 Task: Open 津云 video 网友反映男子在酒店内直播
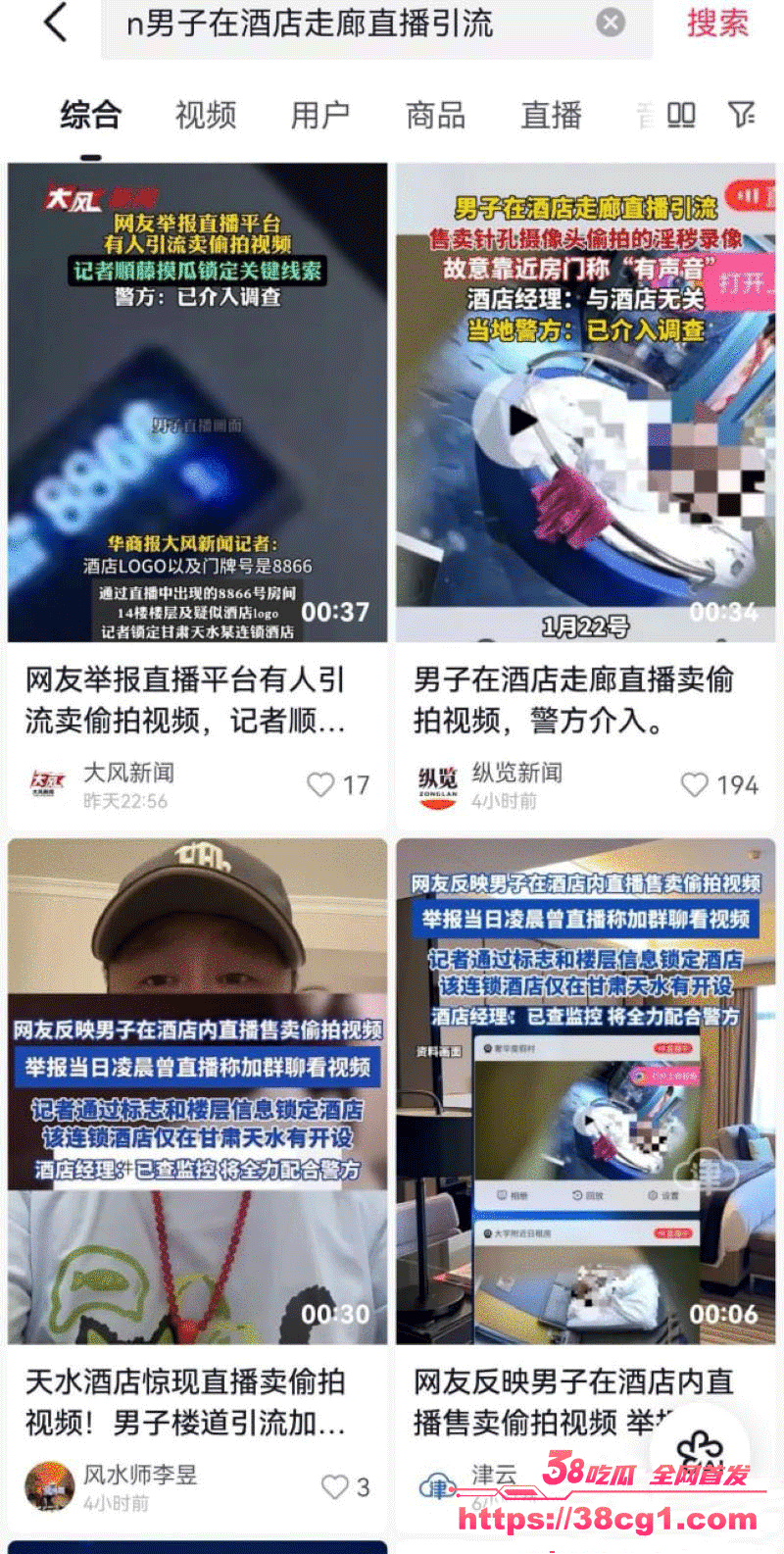(585, 1090)
